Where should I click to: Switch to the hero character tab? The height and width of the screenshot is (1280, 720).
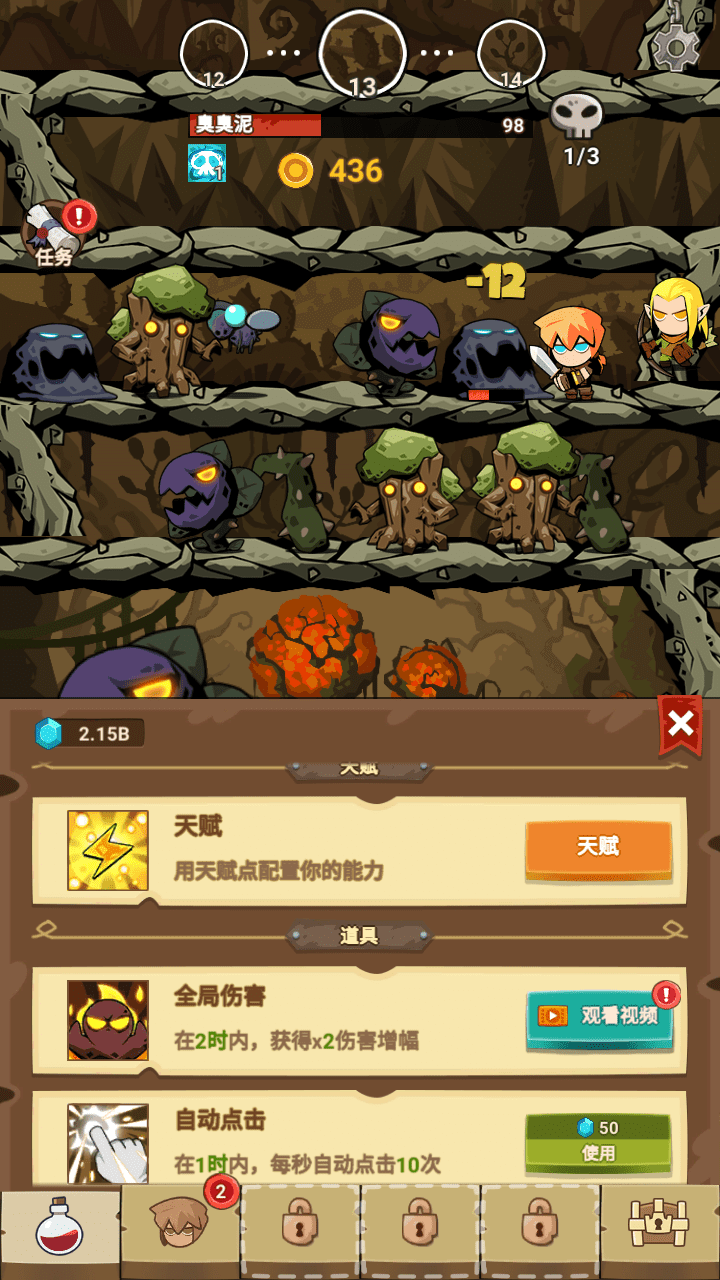coord(180,1230)
